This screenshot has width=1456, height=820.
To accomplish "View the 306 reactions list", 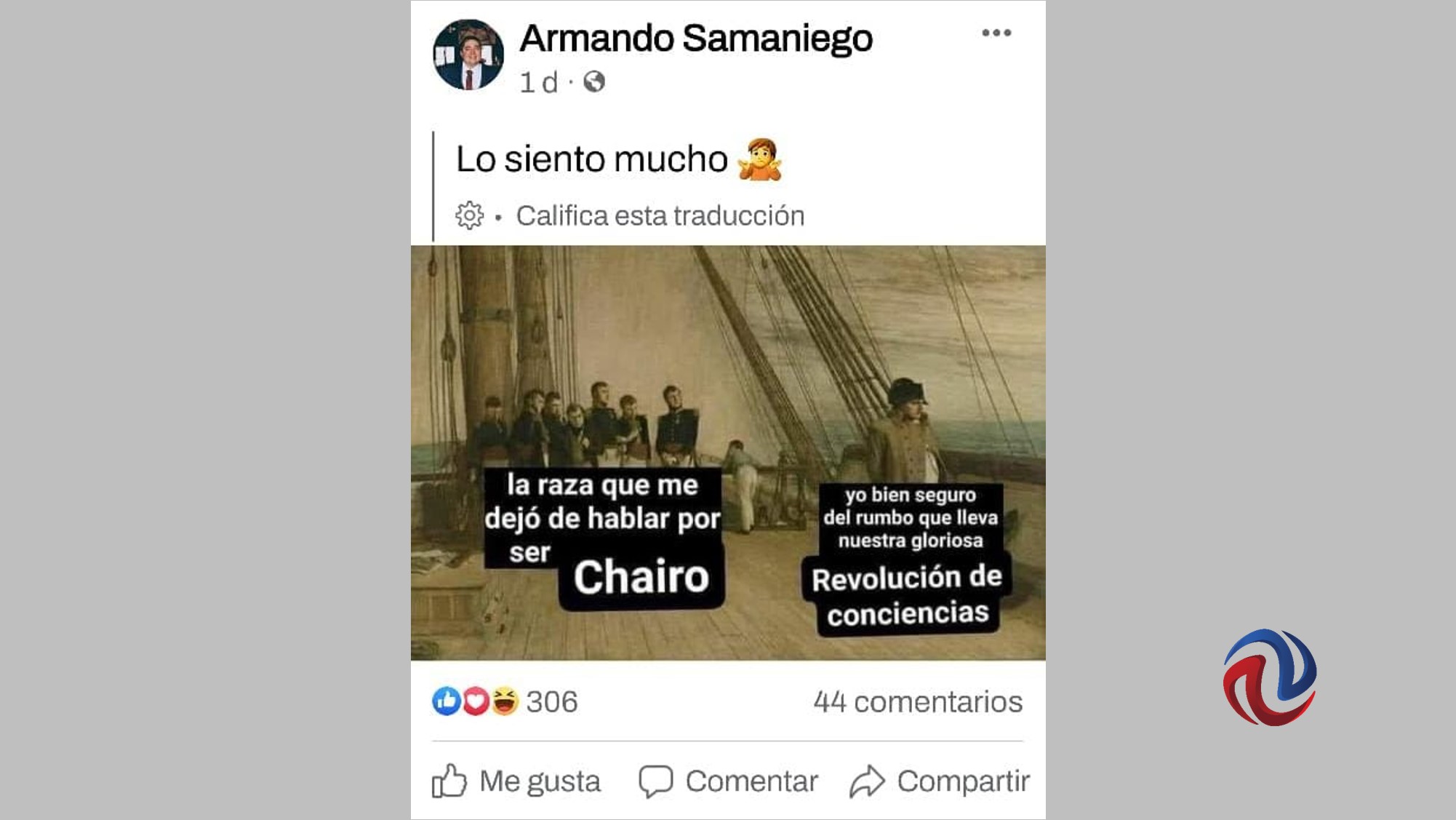I will point(505,701).
